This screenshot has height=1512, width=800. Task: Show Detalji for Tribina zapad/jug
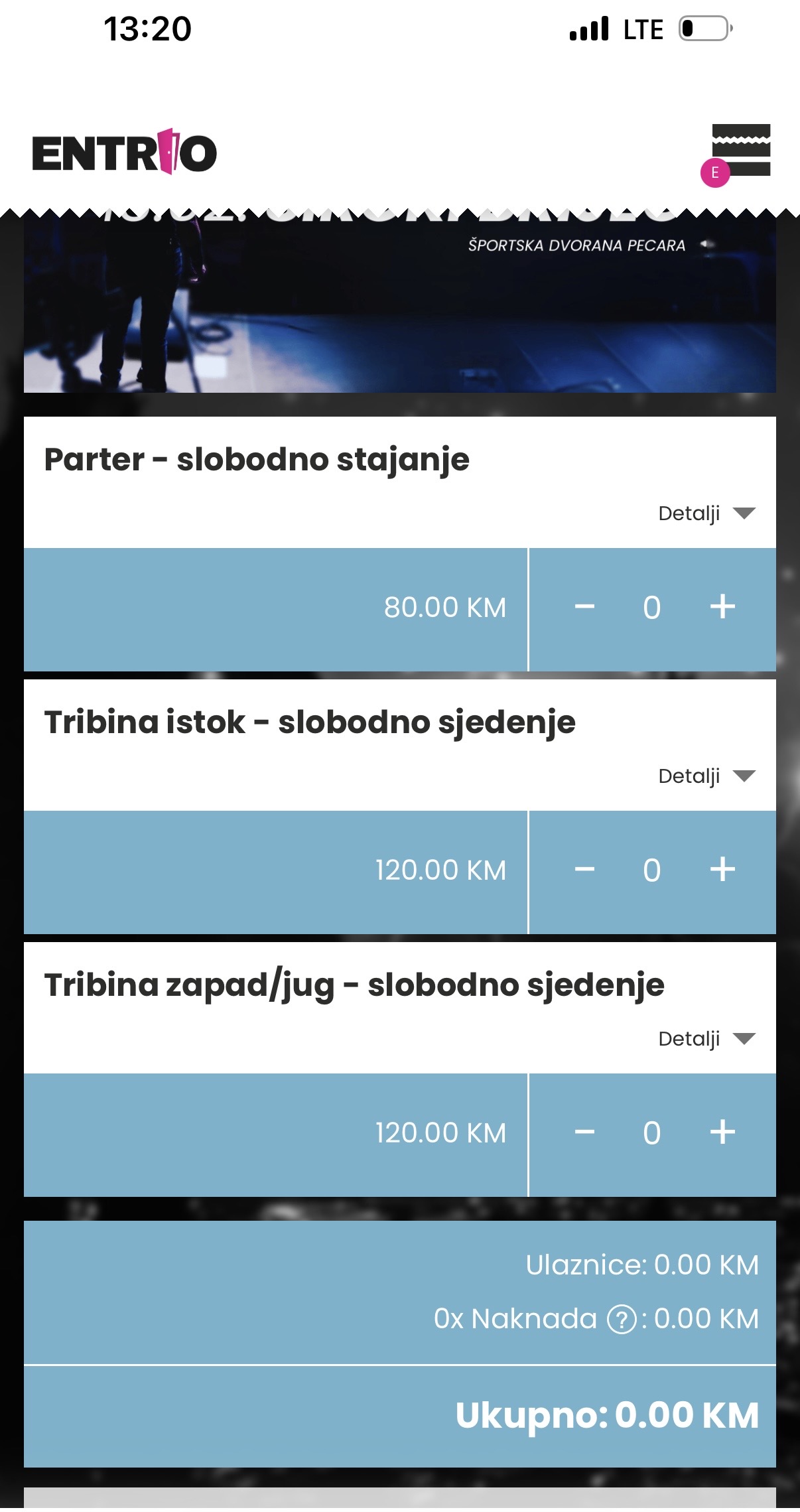[x=706, y=1039]
